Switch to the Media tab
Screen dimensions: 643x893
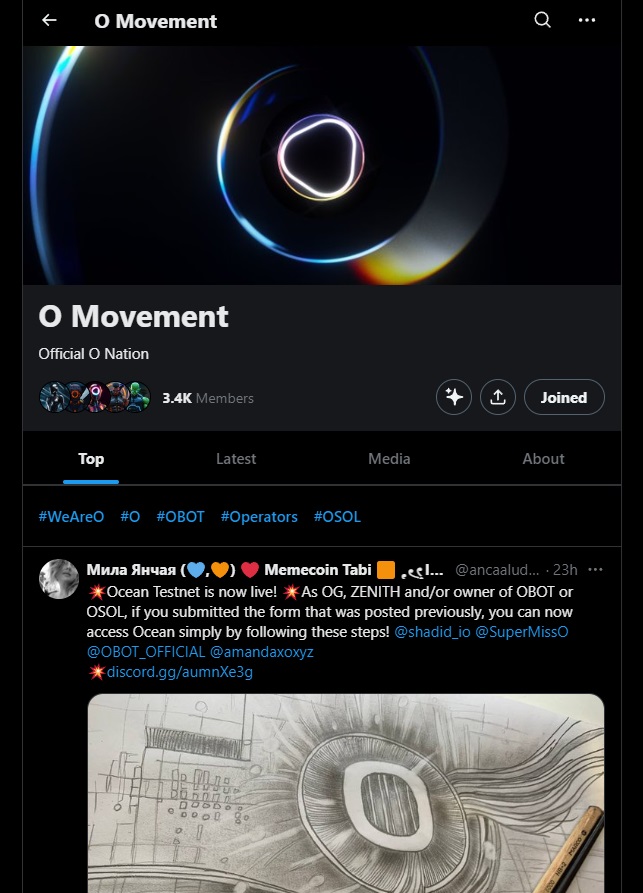pyautogui.click(x=389, y=459)
